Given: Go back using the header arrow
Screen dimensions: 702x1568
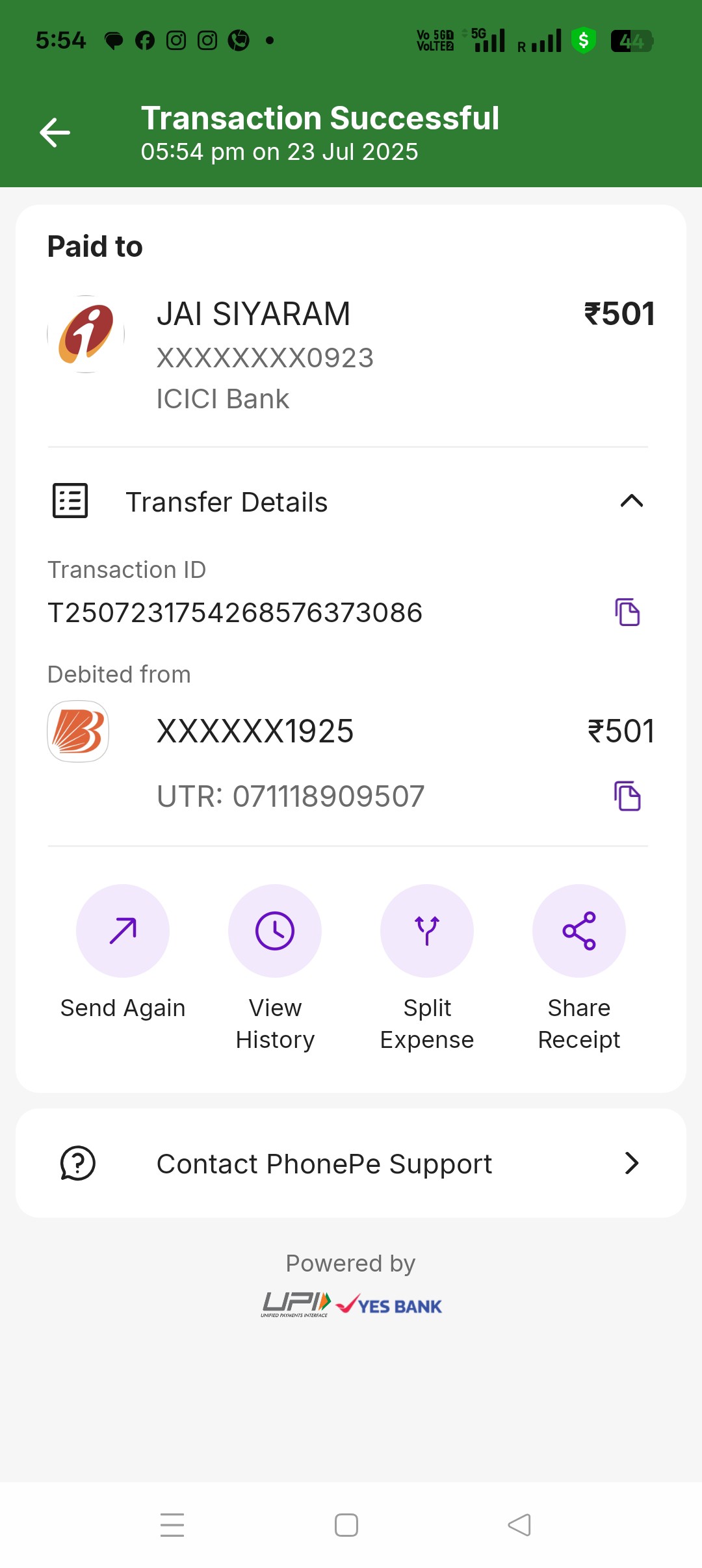Looking at the screenshot, I should click(55, 133).
